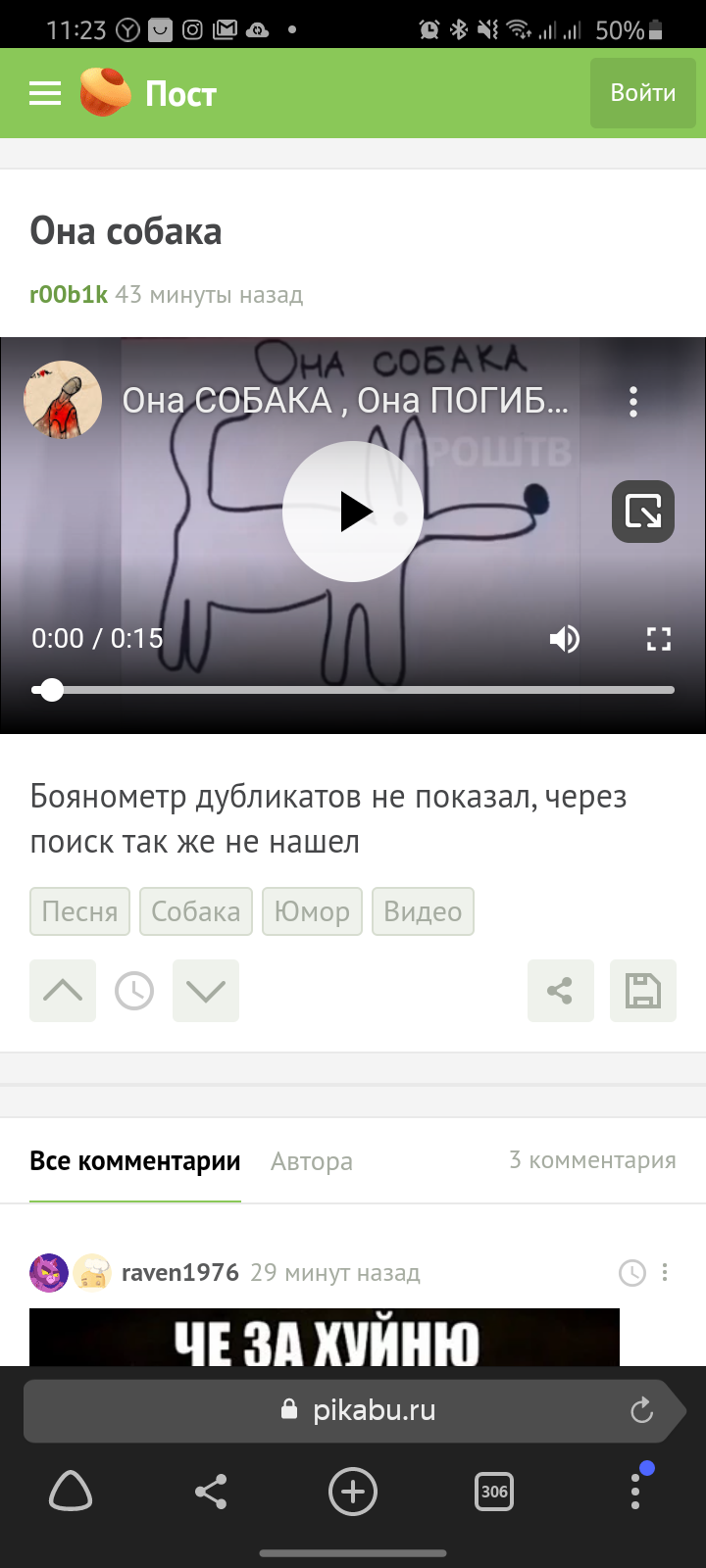Open video in picture-in-picture mode
The image size is (706, 1568).
tap(643, 512)
